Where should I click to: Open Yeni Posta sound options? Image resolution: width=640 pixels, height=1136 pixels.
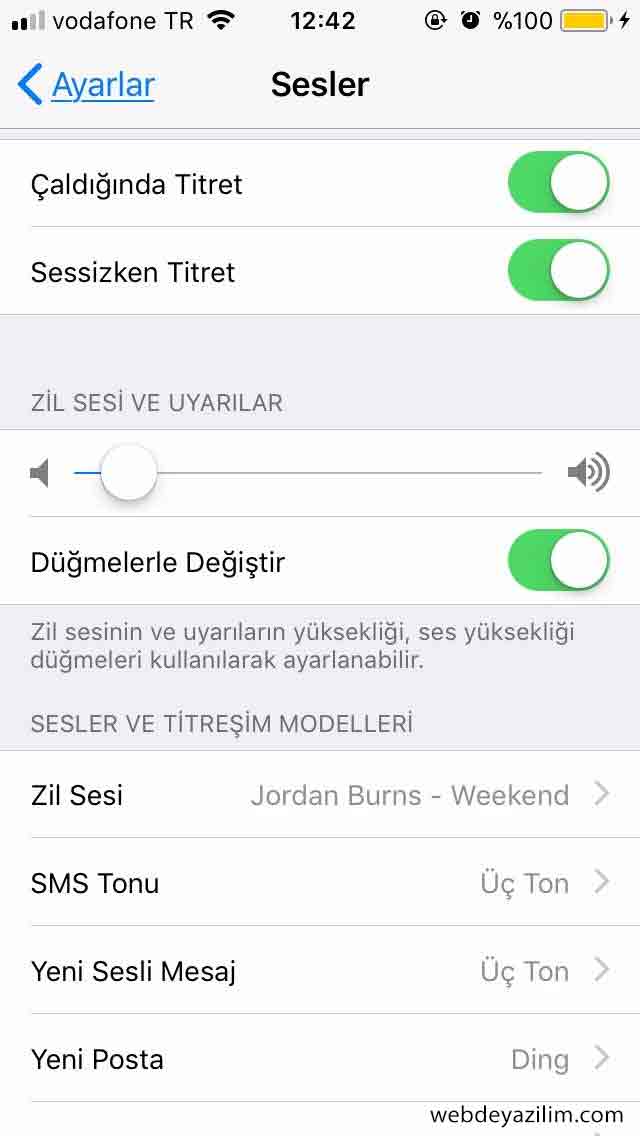click(x=320, y=1058)
